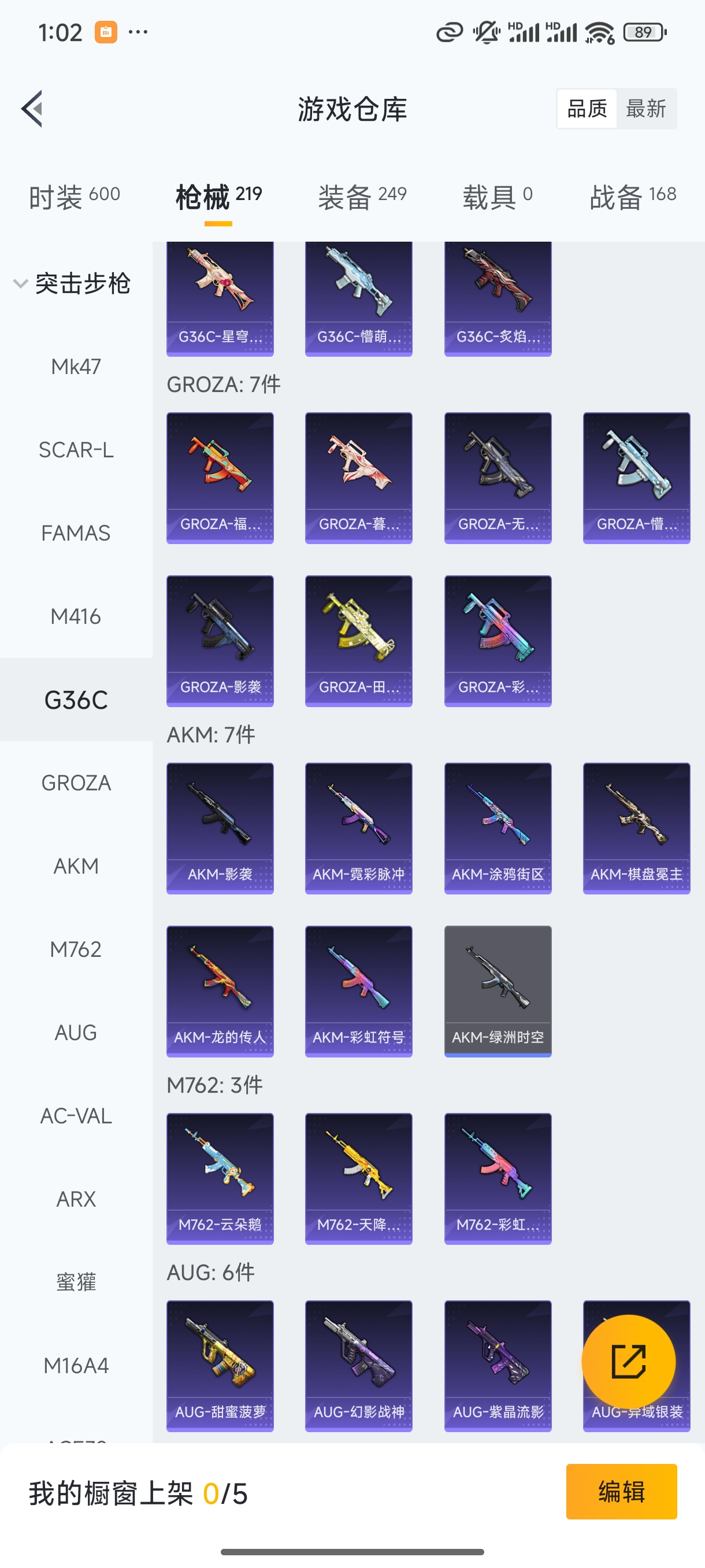705x1568 pixels.
Task: Sort by 最新 (newest)
Action: pyautogui.click(x=645, y=109)
